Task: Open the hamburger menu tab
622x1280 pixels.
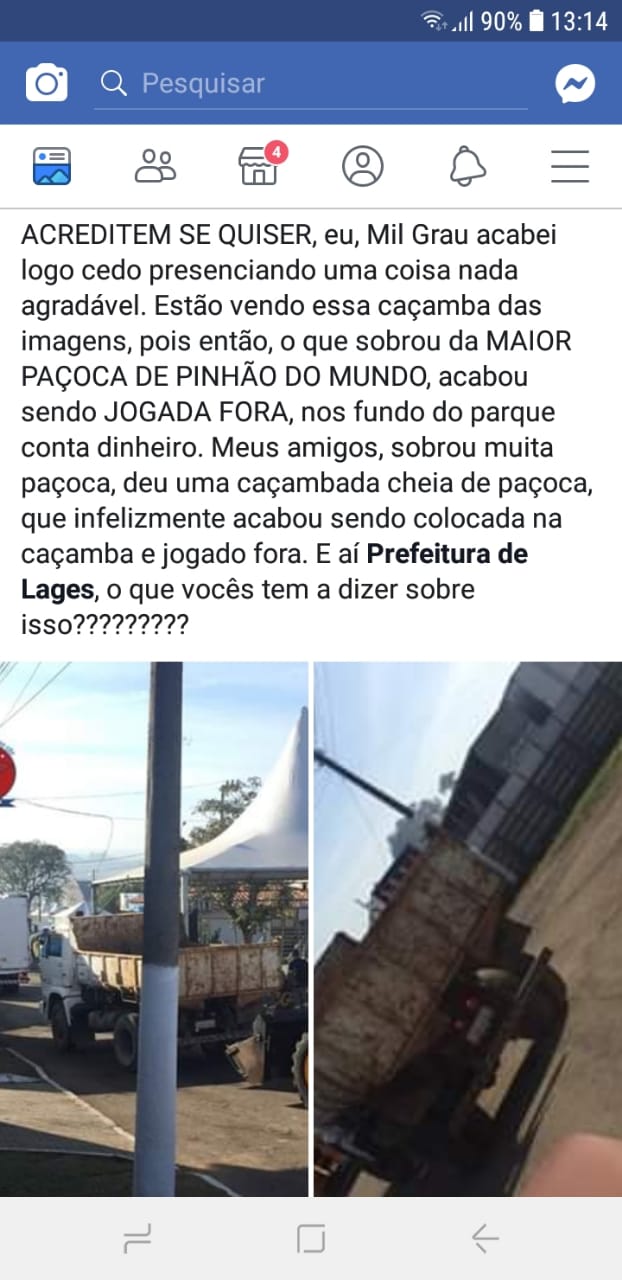Action: click(570, 166)
